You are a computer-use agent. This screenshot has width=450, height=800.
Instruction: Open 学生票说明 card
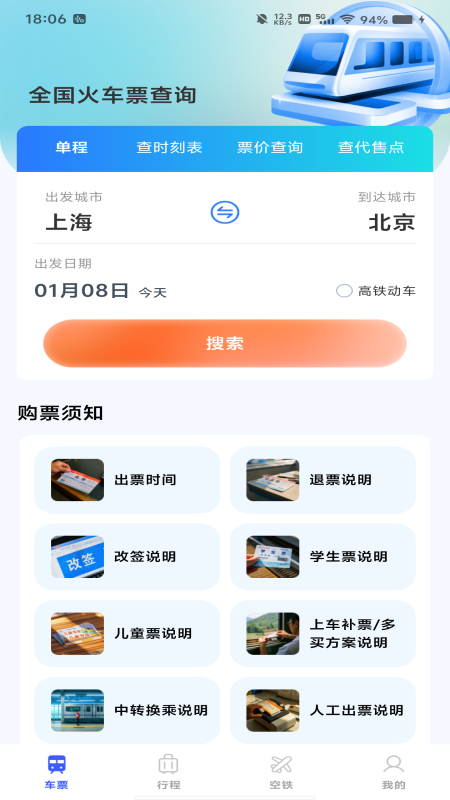(x=323, y=557)
